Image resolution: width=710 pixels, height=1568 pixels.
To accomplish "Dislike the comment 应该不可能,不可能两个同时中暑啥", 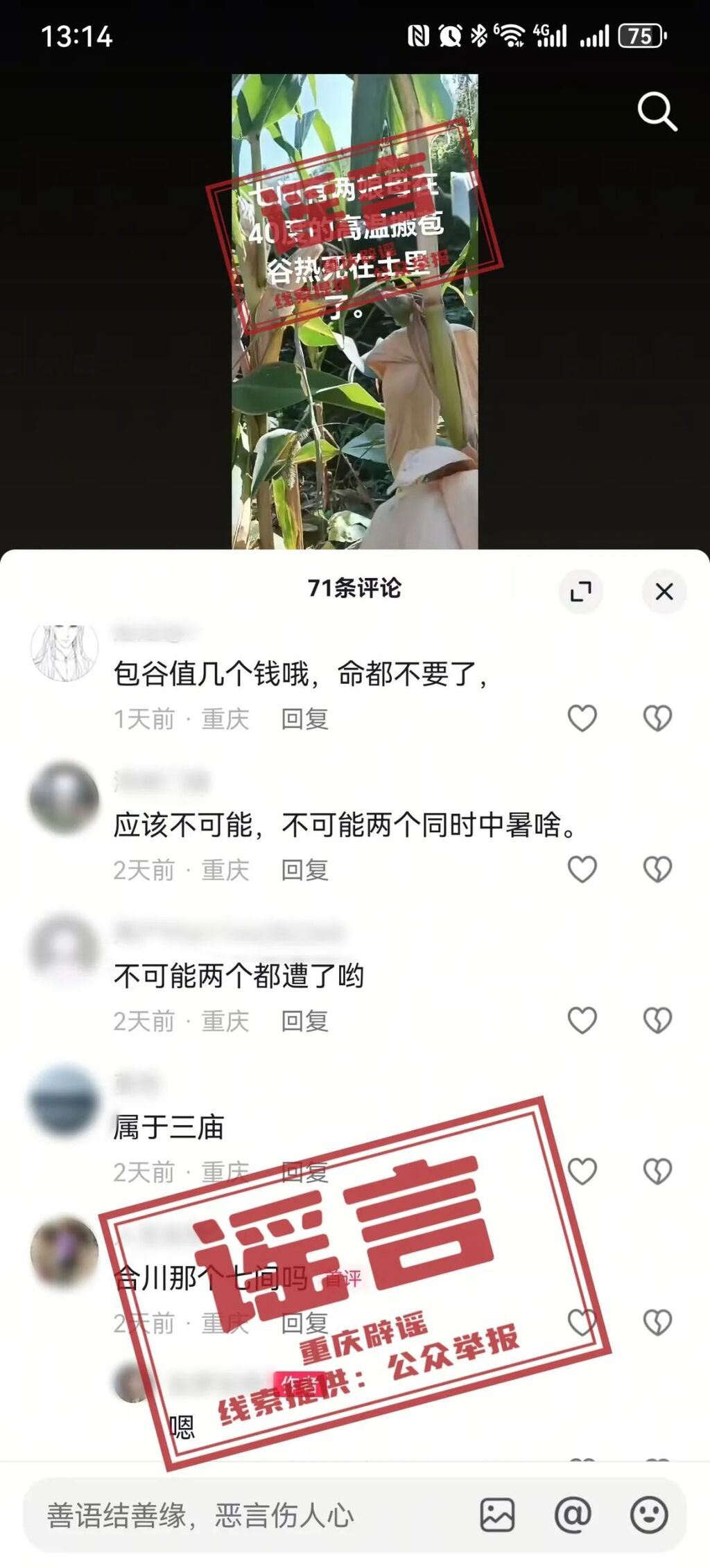I will [x=657, y=869].
